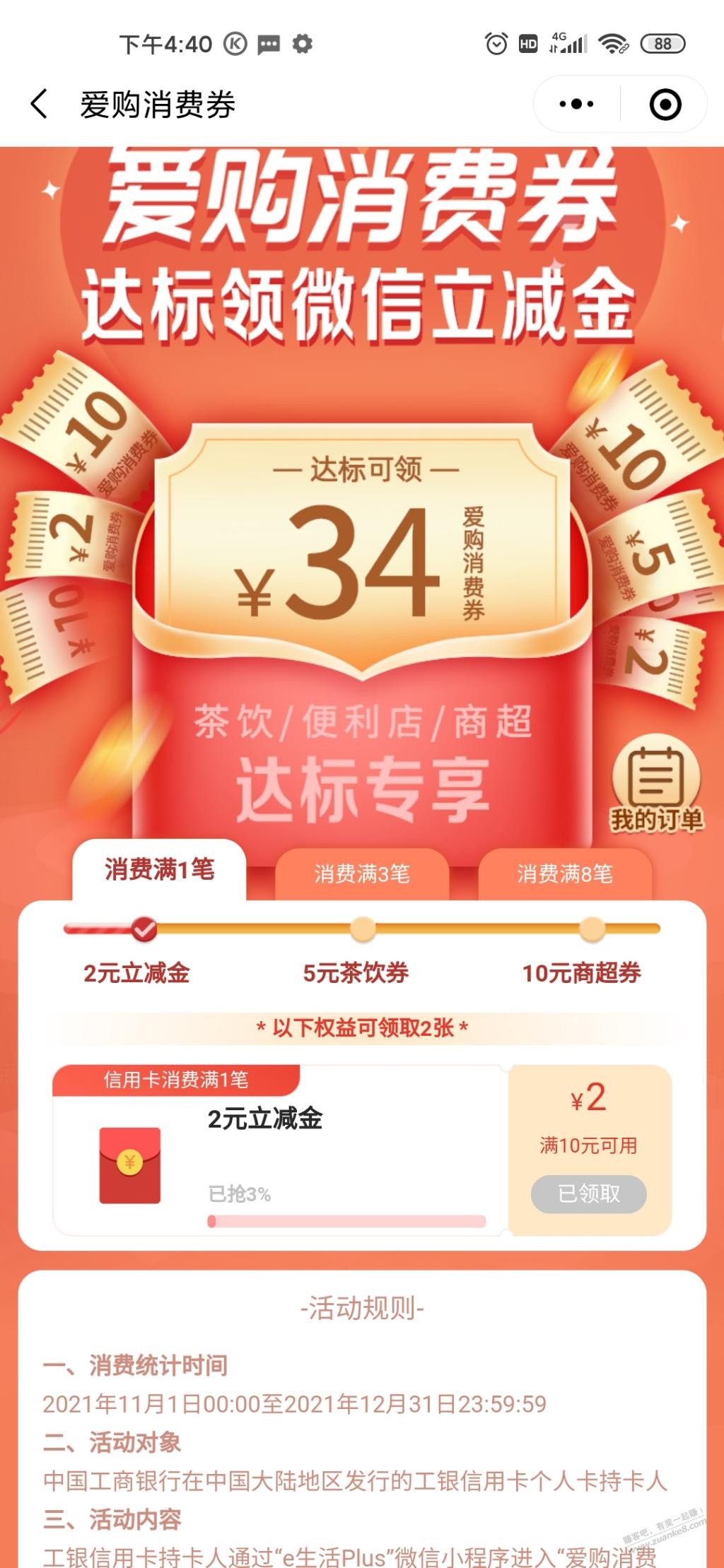Open the mini program more options menu
The height and width of the screenshot is (1568, 724).
point(576,105)
